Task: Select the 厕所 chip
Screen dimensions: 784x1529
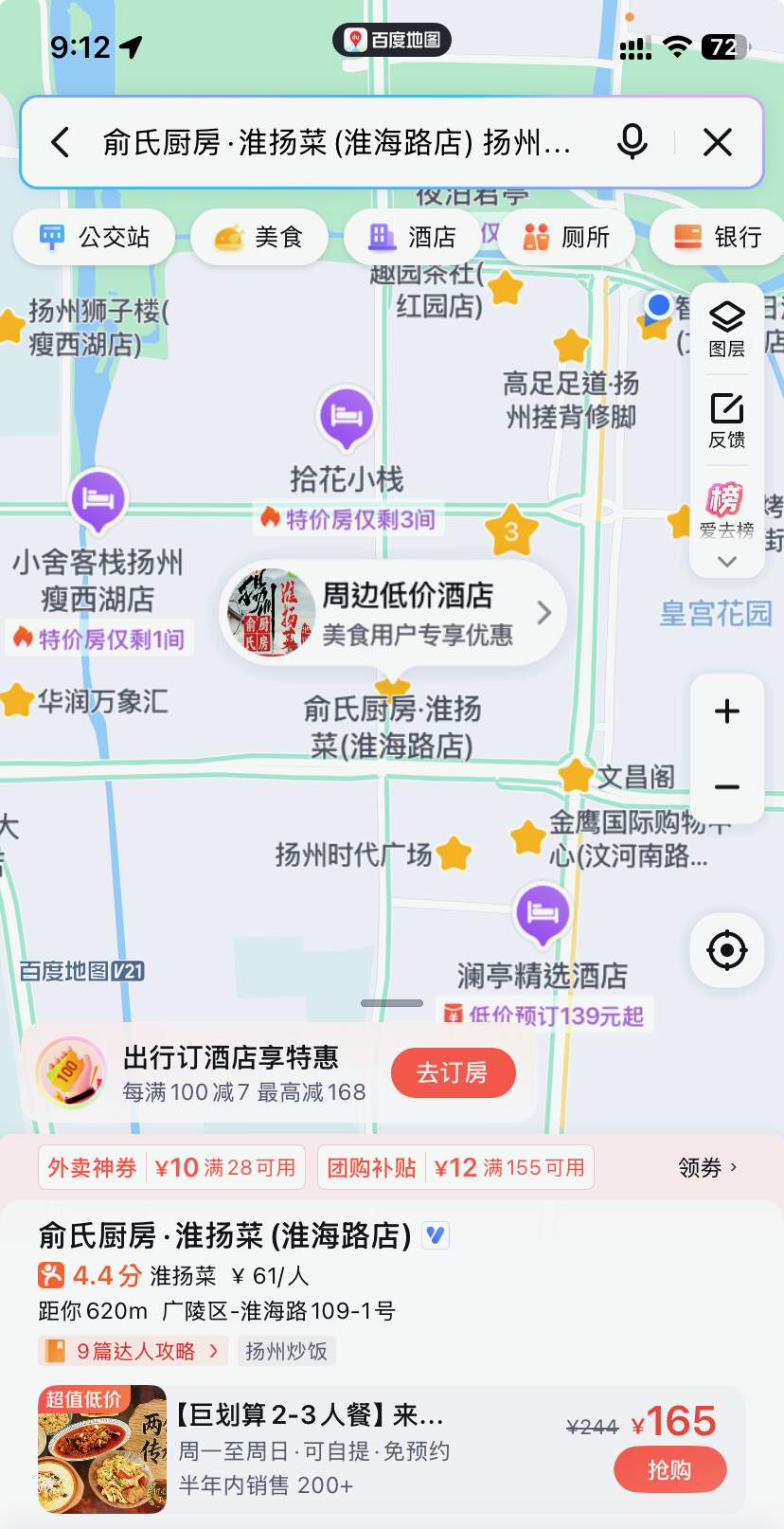Action: pos(566,237)
